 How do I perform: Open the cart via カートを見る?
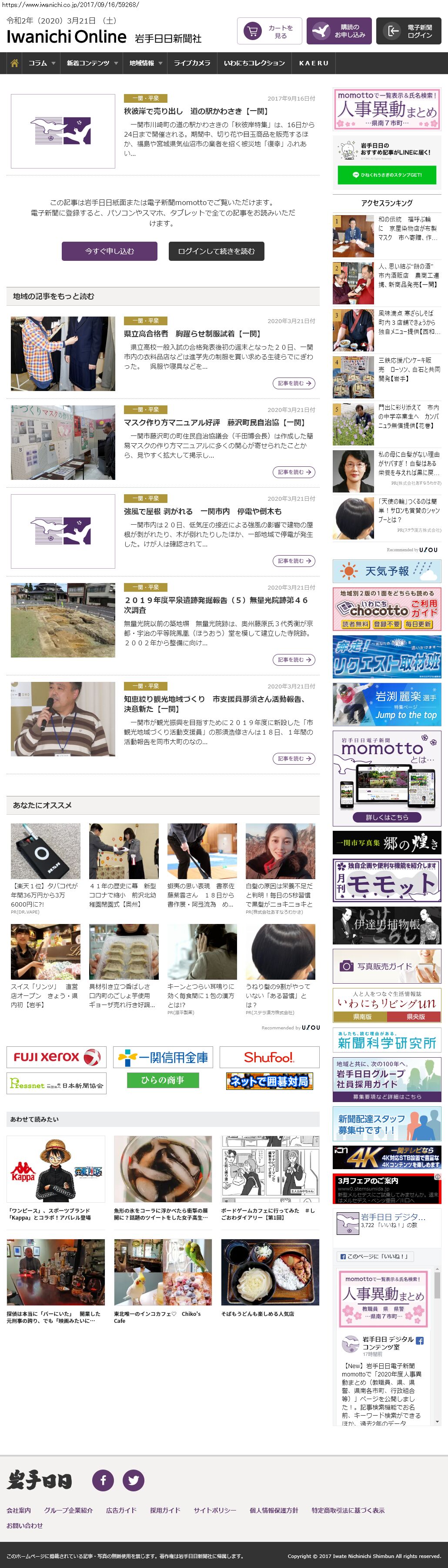pos(269,32)
